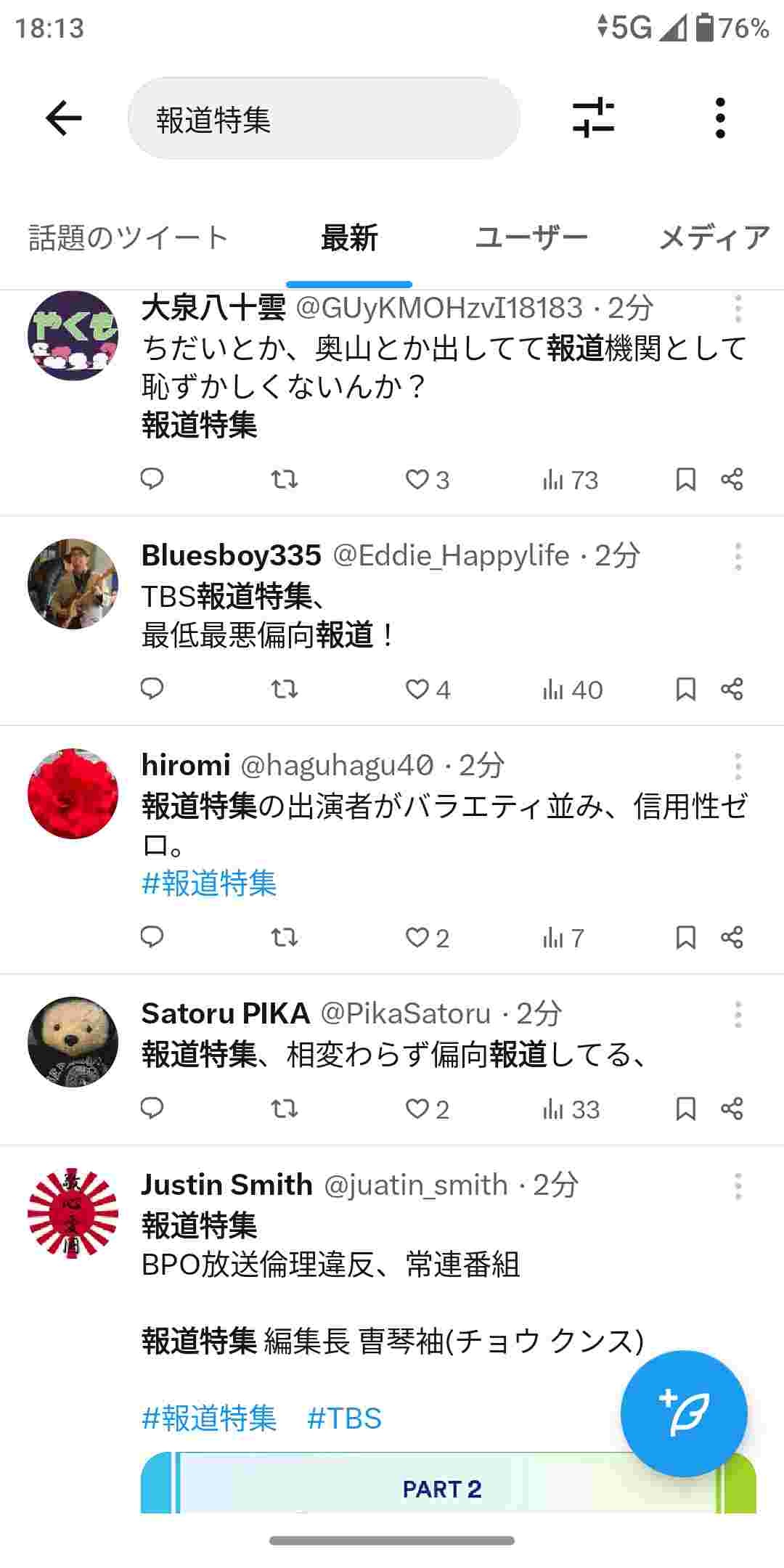
Task: Open the search filter settings icon
Action: (593, 118)
